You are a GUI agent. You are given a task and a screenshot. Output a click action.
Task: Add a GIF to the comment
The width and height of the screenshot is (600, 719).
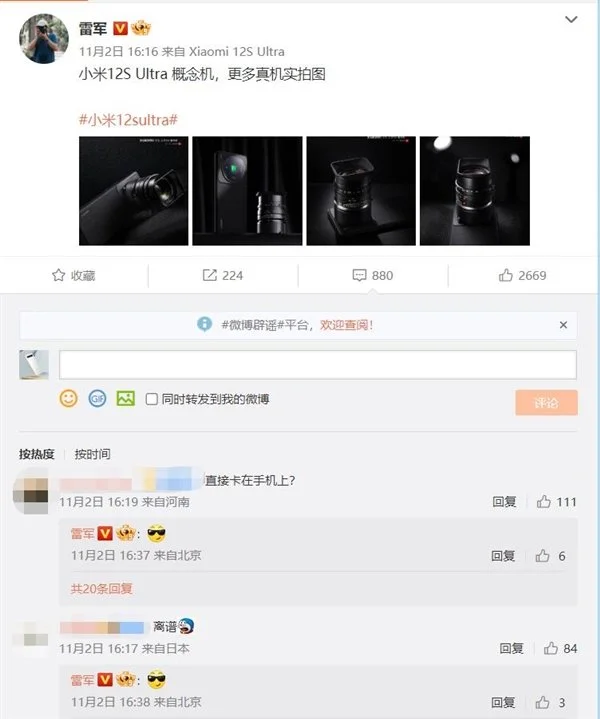point(97,398)
